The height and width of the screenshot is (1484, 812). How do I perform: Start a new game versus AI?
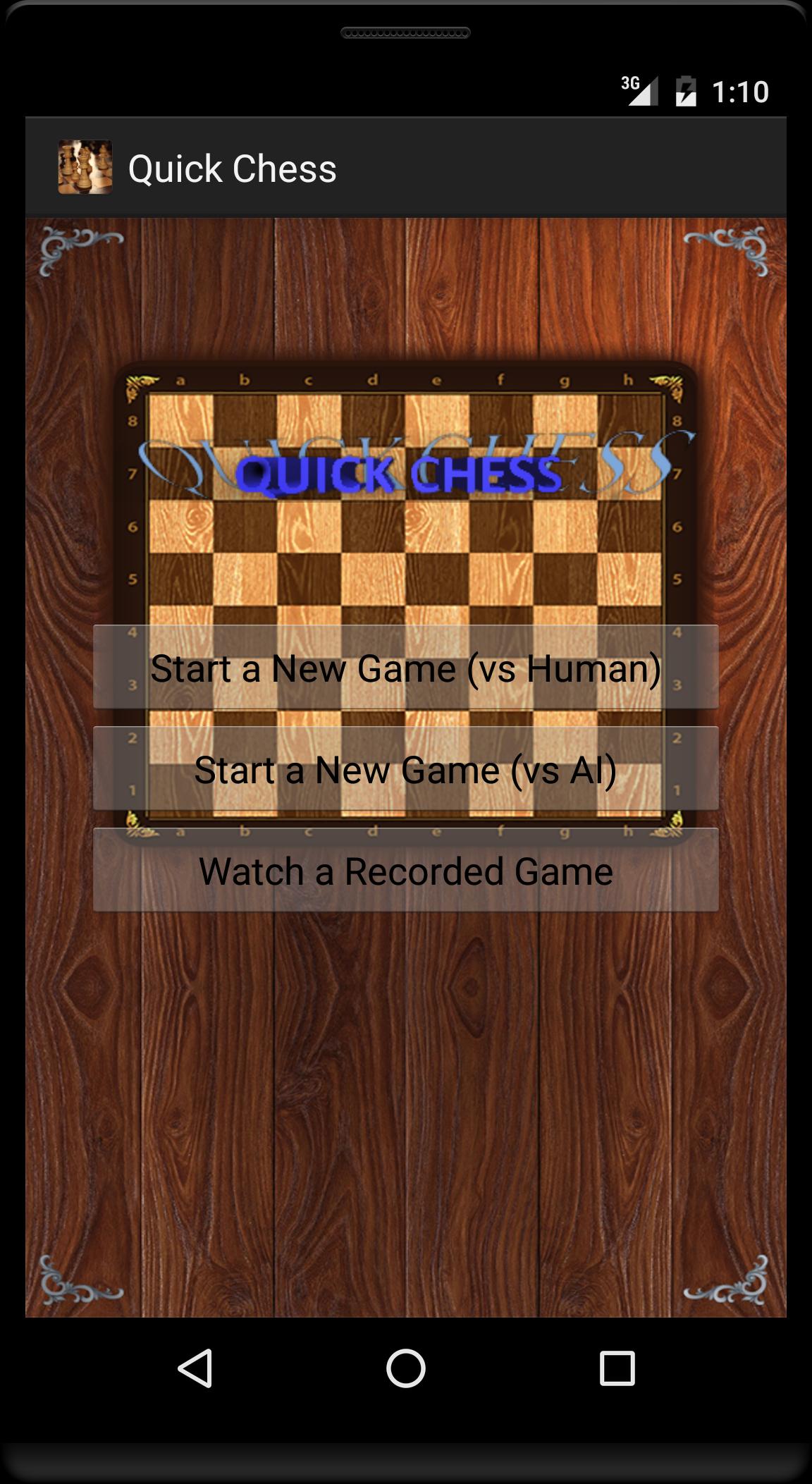[405, 768]
